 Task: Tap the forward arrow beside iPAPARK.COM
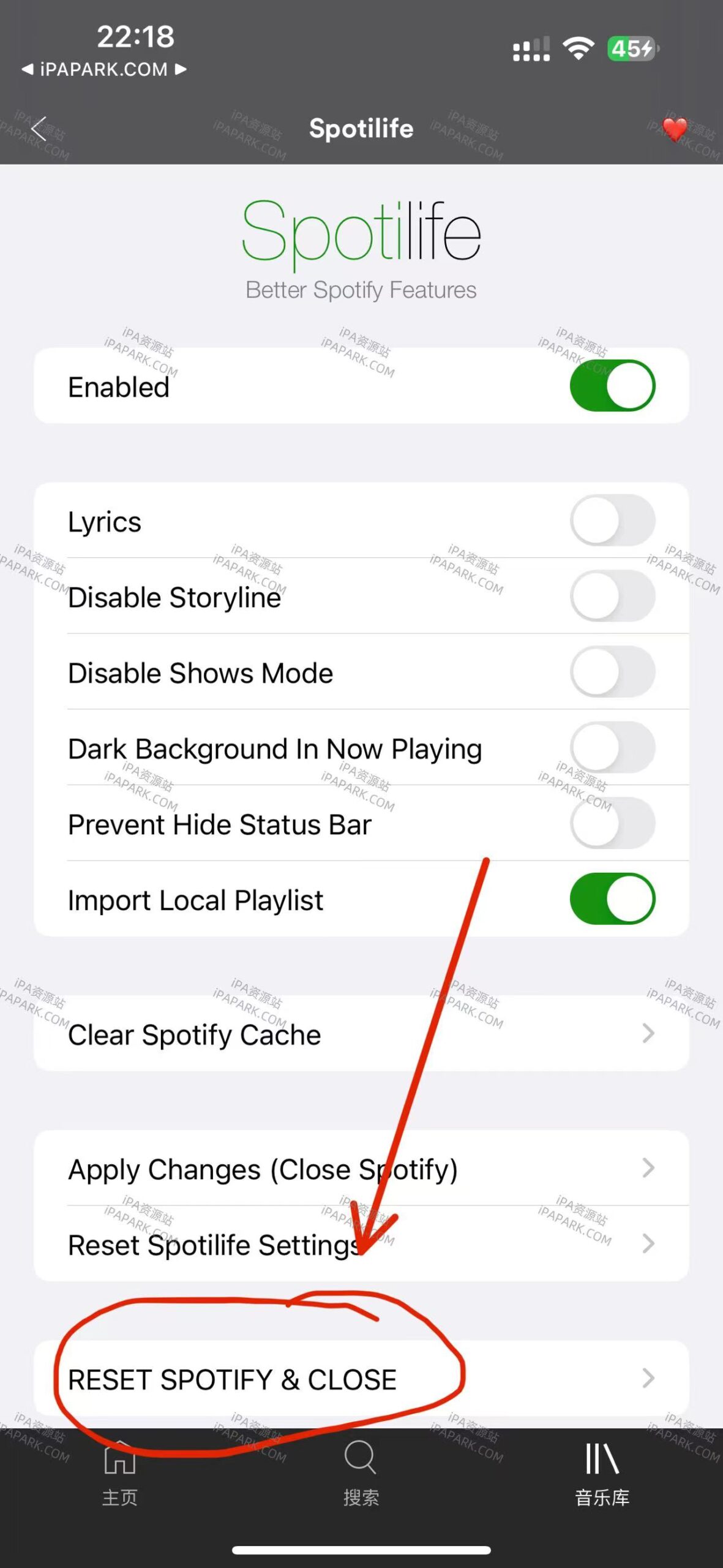click(179, 69)
